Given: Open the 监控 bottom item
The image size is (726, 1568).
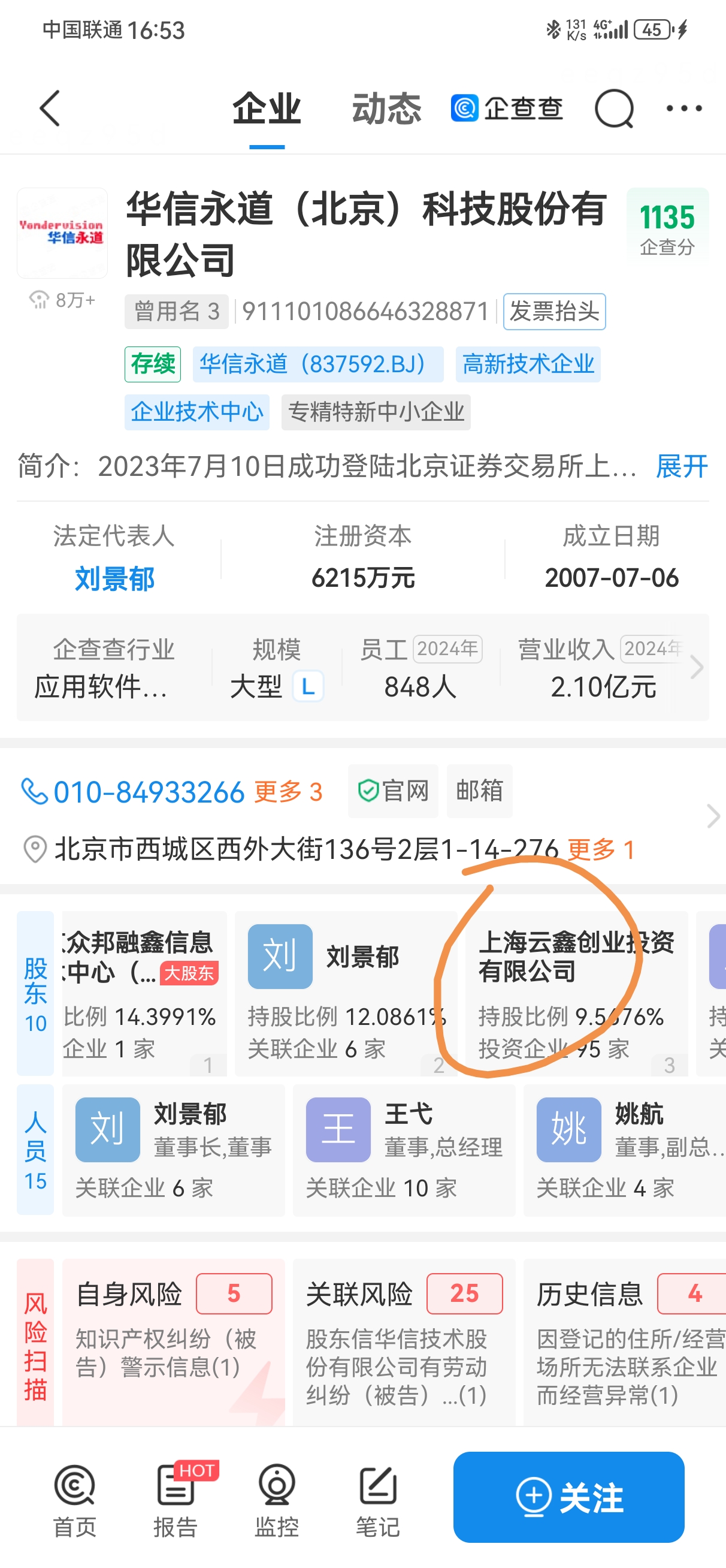Looking at the screenshot, I should [x=277, y=1501].
